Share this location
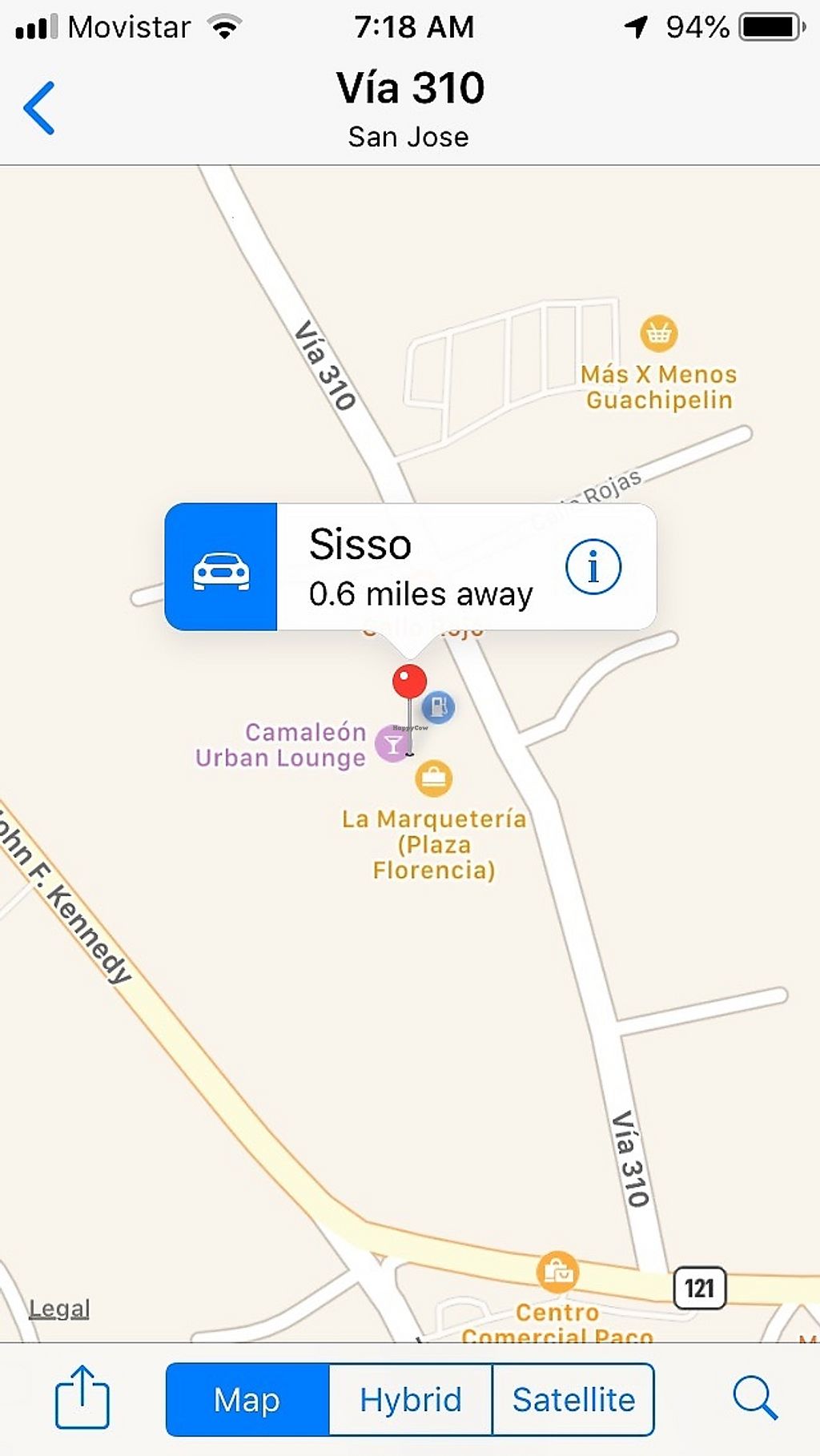Screen dimensions: 820x1456 click(x=82, y=1398)
